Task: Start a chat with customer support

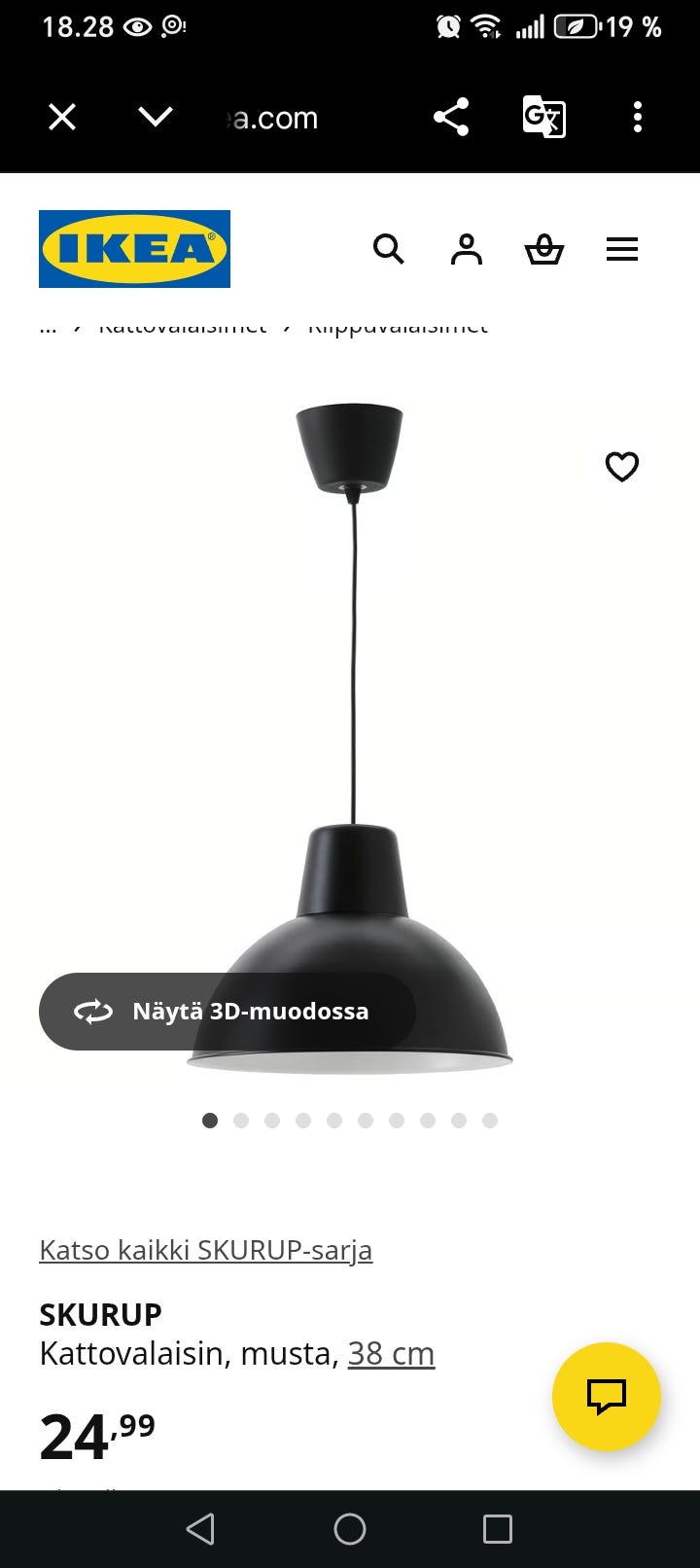Action: coord(606,1397)
